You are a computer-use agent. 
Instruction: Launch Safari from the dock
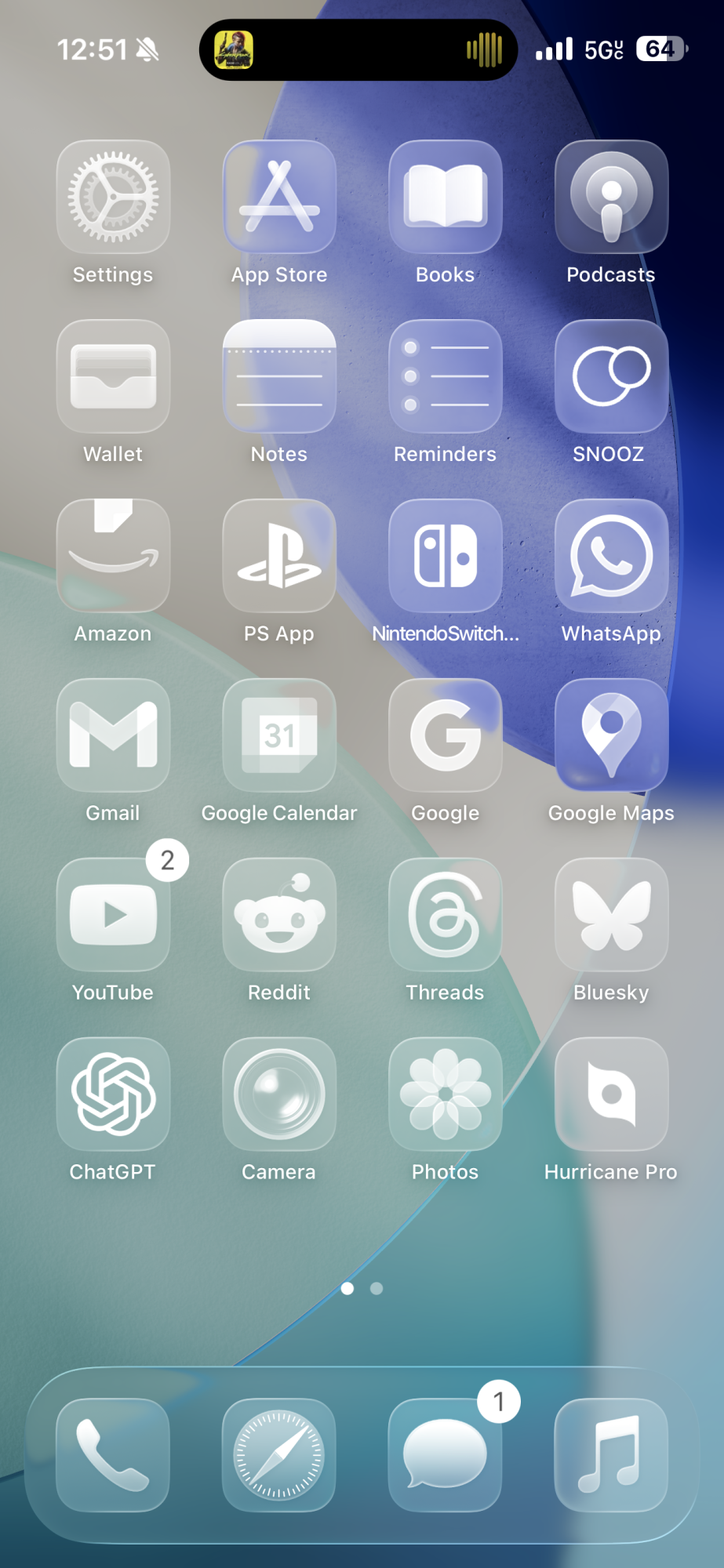click(x=279, y=1455)
